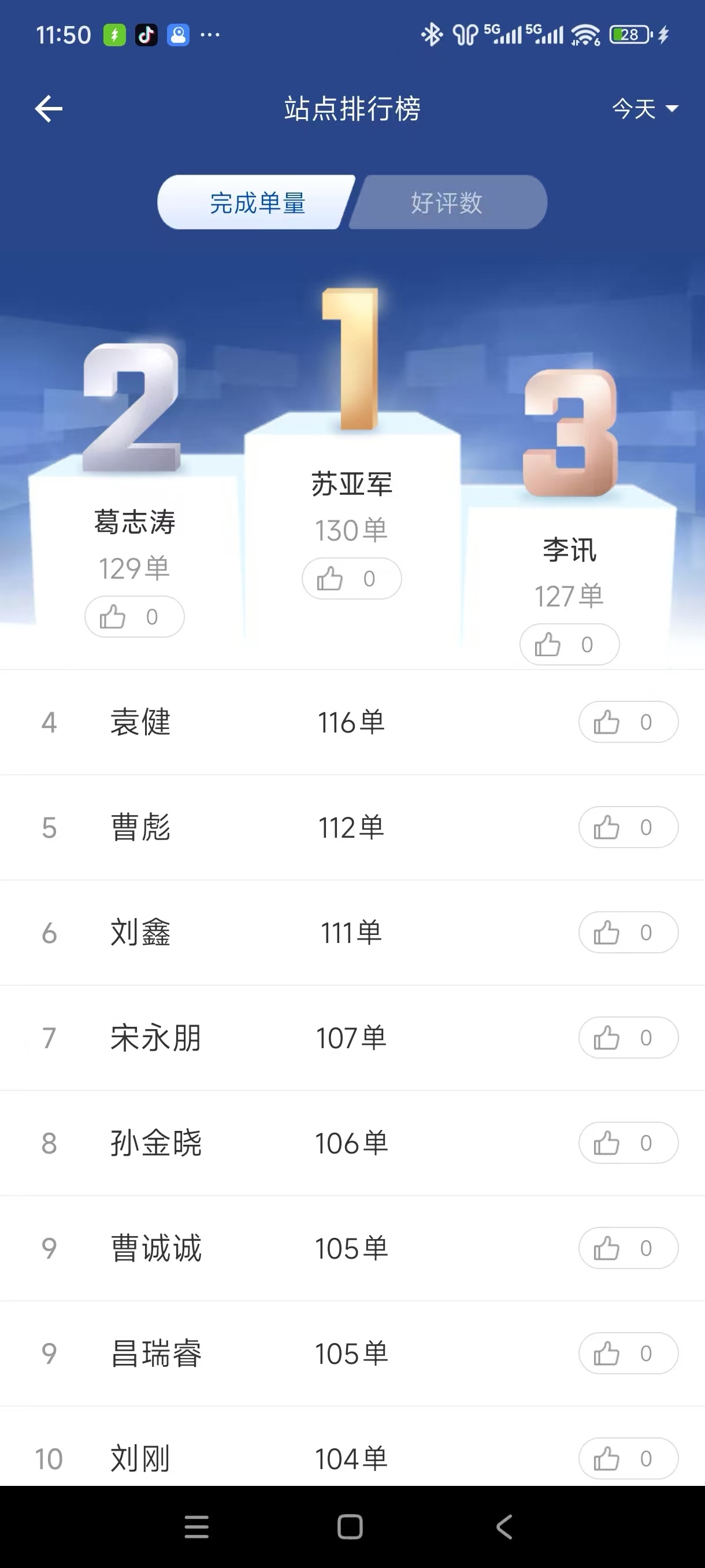Give 曹诚诚 a like
Viewport: 705px width, 1568px height.
pyautogui.click(x=628, y=1248)
